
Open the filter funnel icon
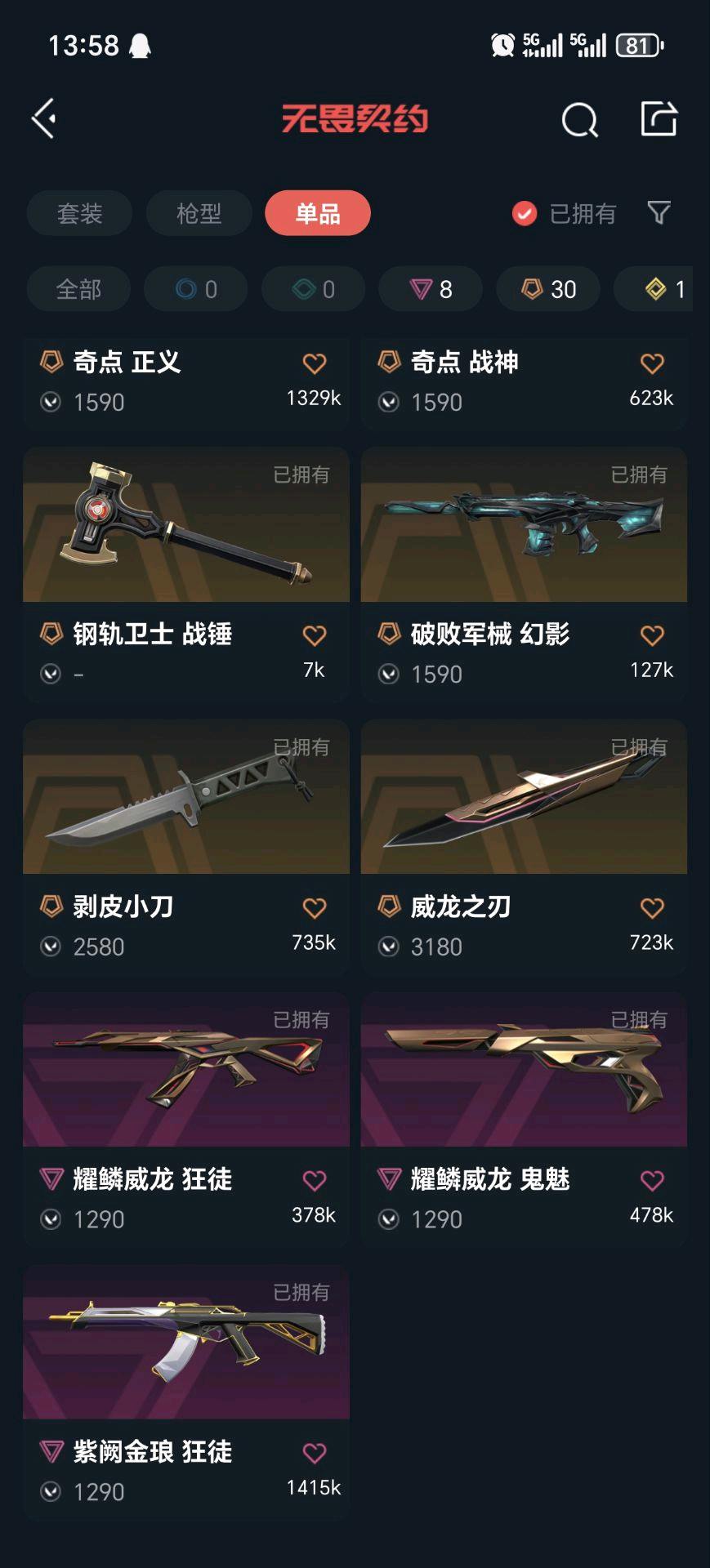pos(659,213)
